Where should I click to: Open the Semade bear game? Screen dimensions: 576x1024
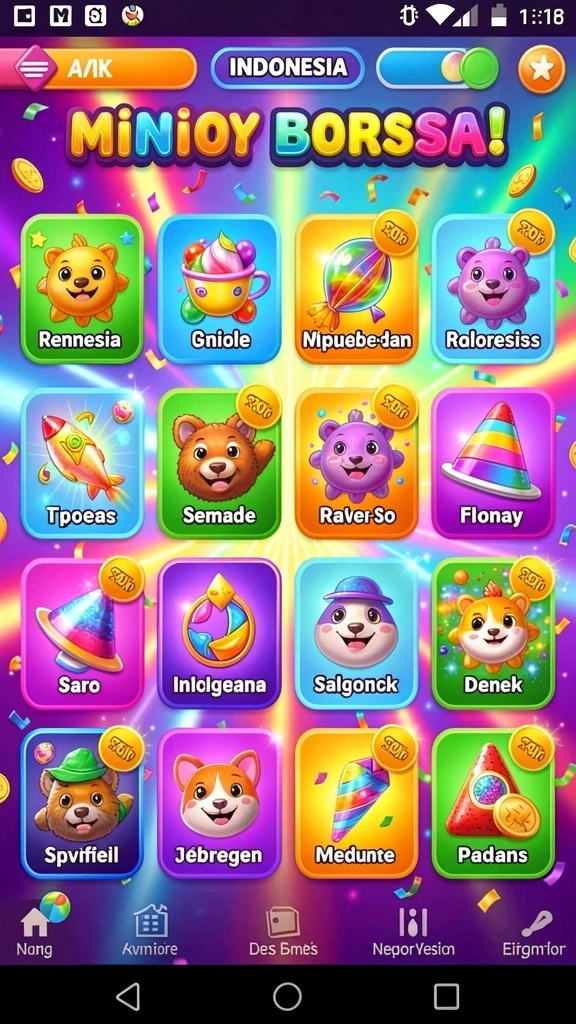pos(219,463)
